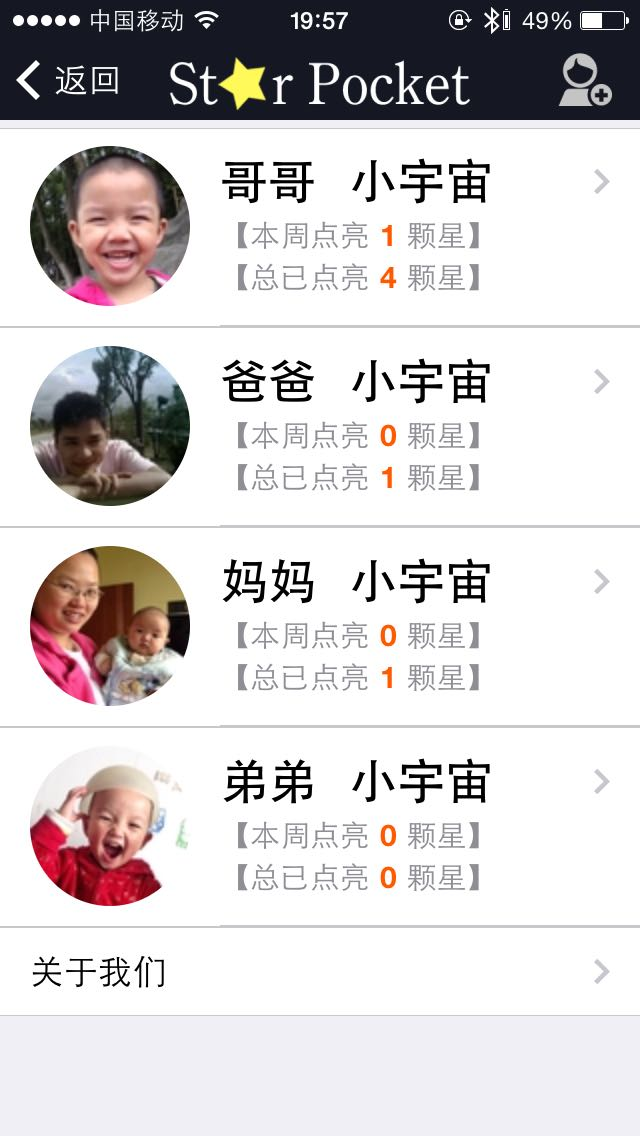This screenshot has height=1136, width=640.
Task: Go back using the 返回 button
Action: pyautogui.click(x=68, y=81)
